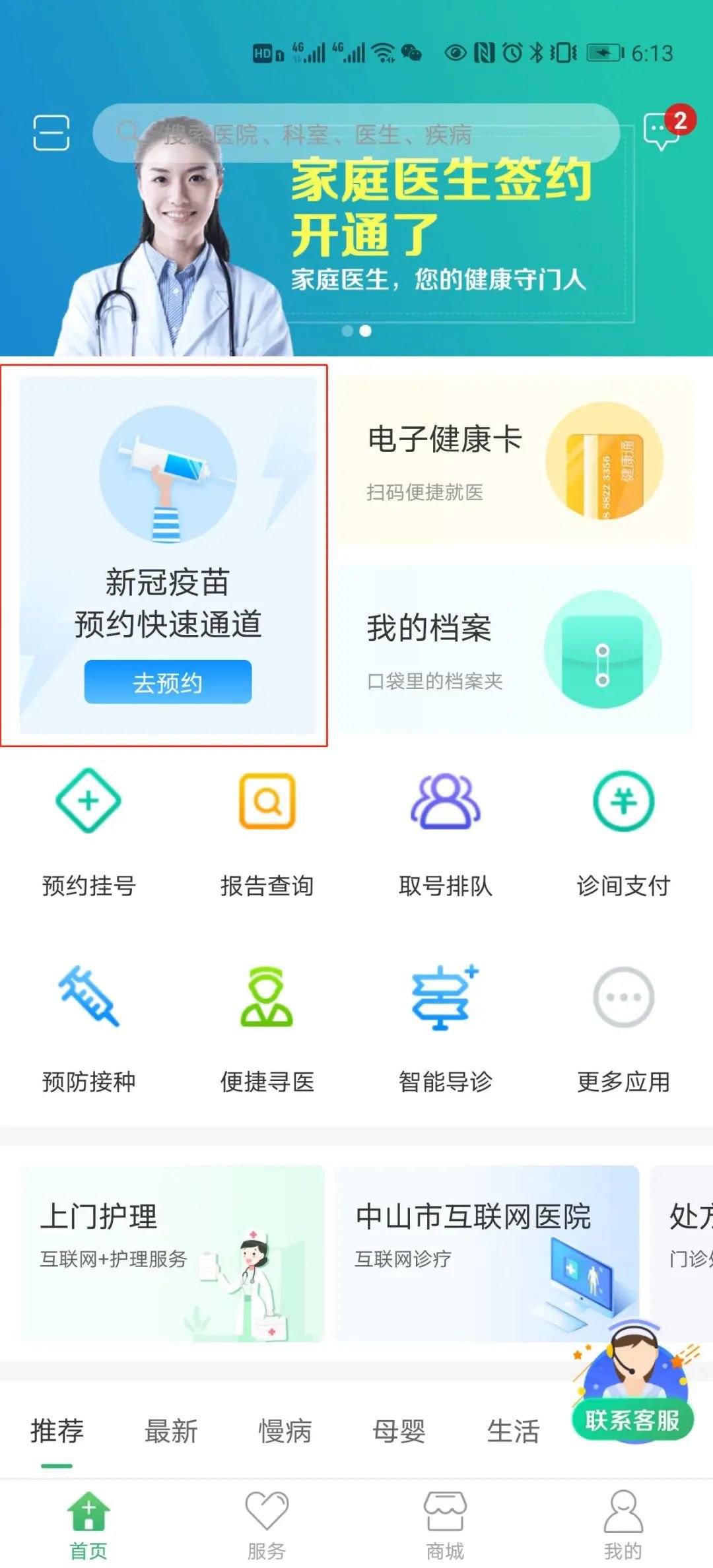Open 报告查询
This screenshot has height=1568, width=713.
point(267,833)
